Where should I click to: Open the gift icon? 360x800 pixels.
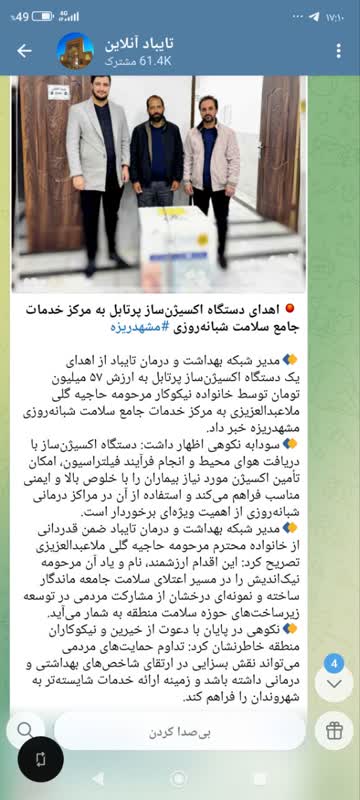pyautogui.click(x=334, y=731)
